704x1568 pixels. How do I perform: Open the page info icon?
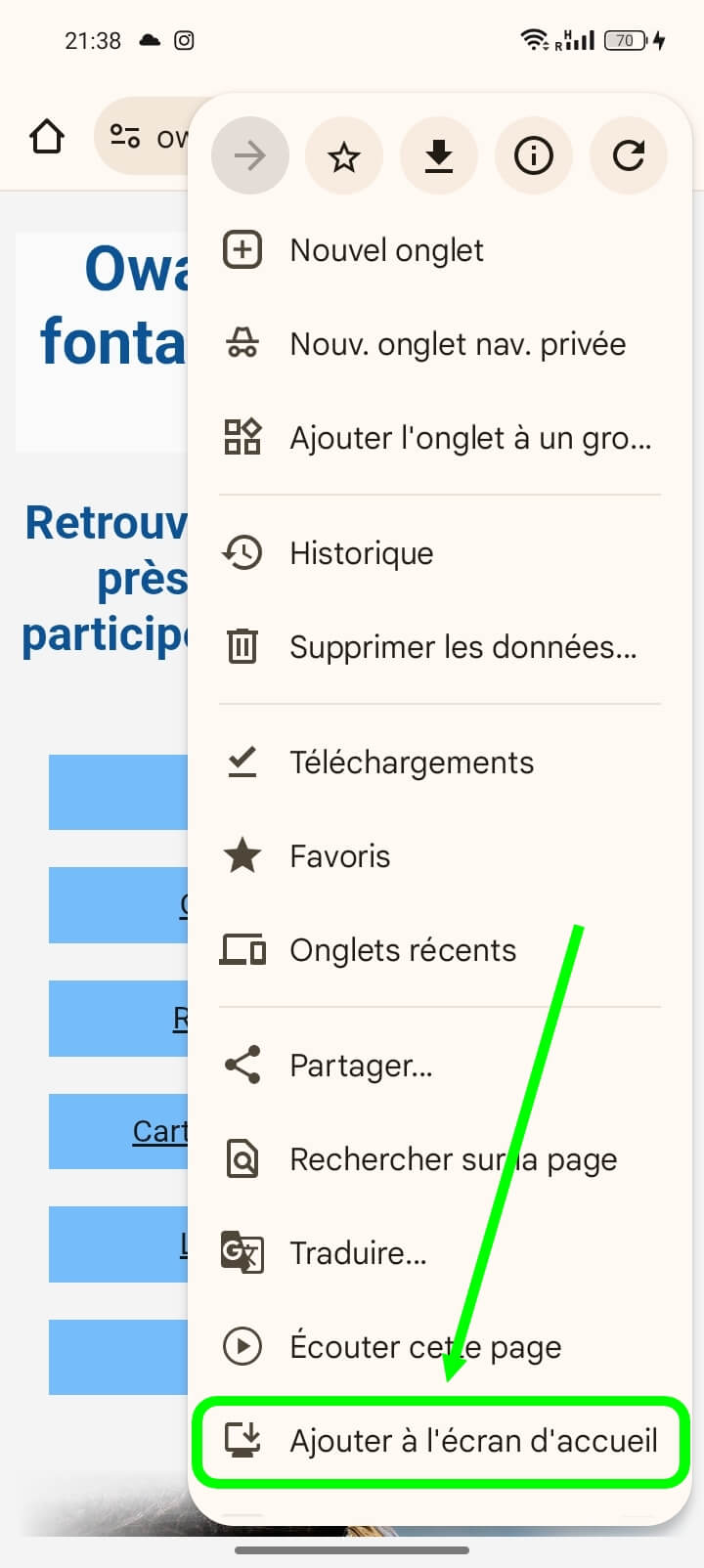[x=534, y=155]
